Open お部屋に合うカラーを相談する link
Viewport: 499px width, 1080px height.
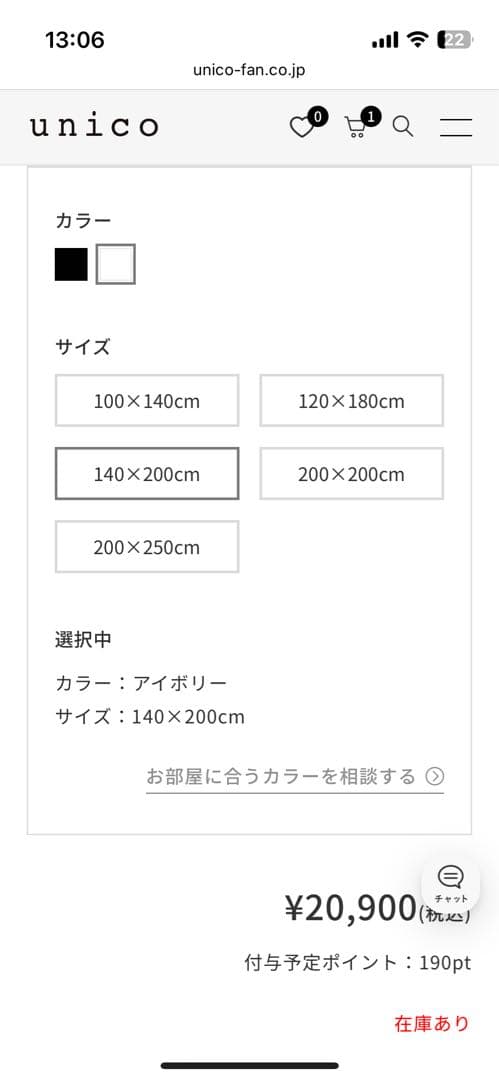click(x=295, y=777)
